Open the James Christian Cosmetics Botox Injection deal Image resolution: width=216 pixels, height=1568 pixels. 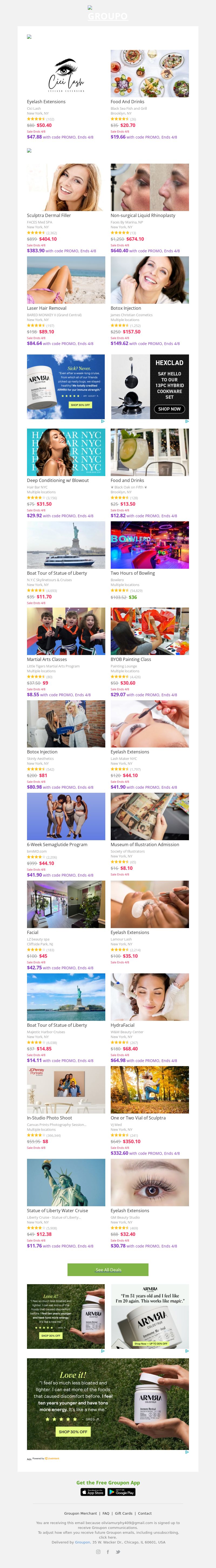[x=150, y=280]
